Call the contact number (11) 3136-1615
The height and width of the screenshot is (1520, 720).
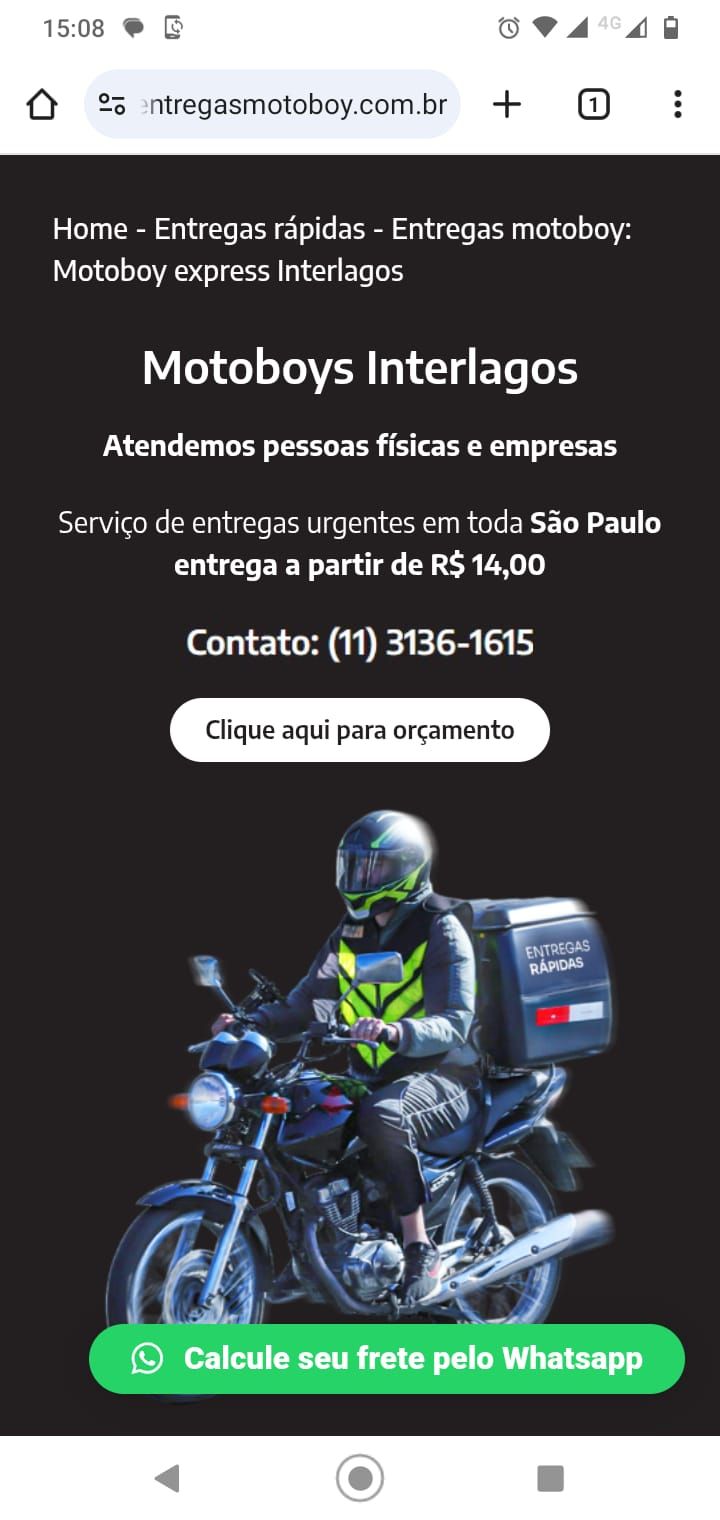(x=430, y=642)
